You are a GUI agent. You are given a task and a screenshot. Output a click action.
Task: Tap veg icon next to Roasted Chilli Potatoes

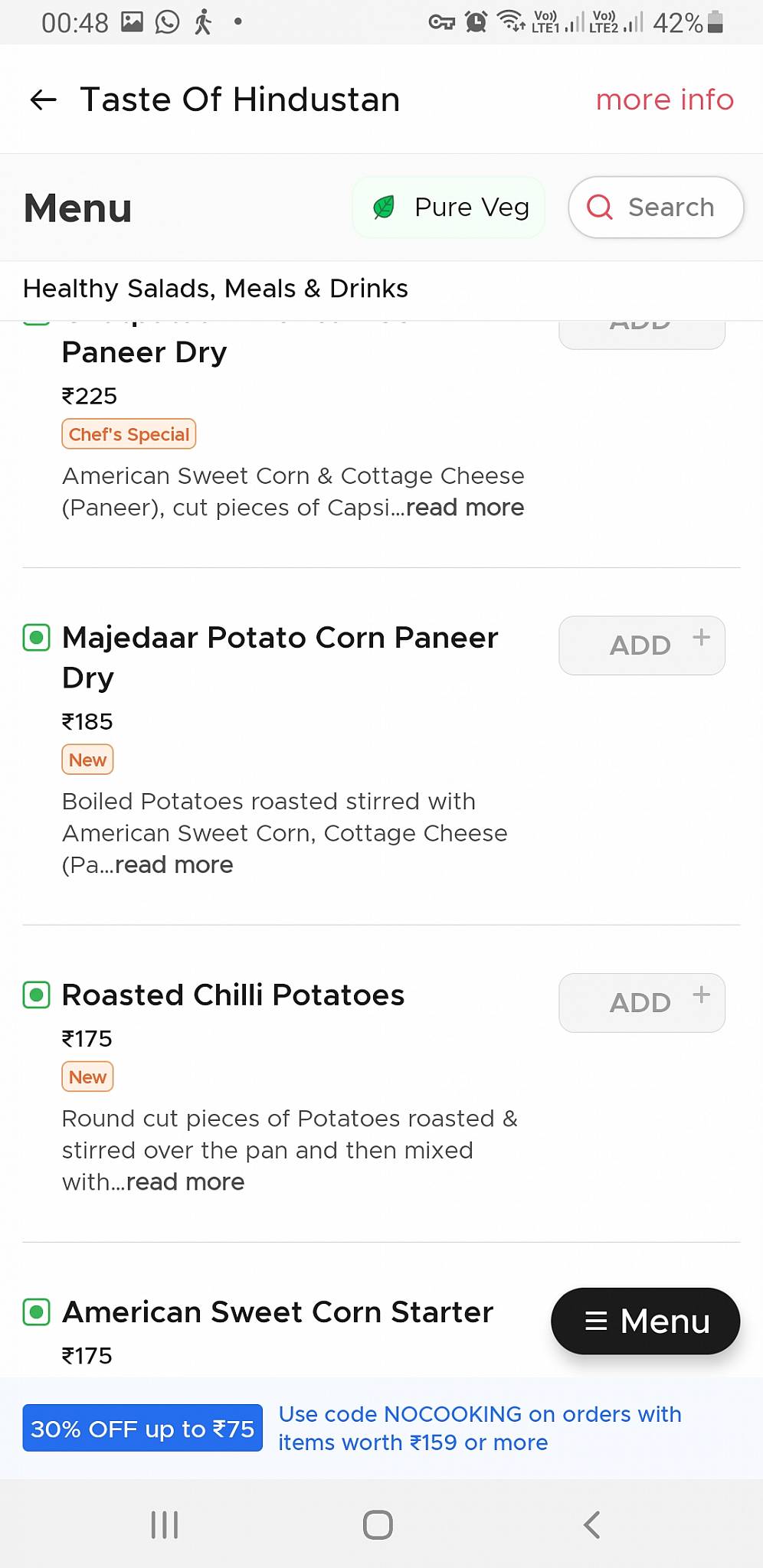pos(36,995)
